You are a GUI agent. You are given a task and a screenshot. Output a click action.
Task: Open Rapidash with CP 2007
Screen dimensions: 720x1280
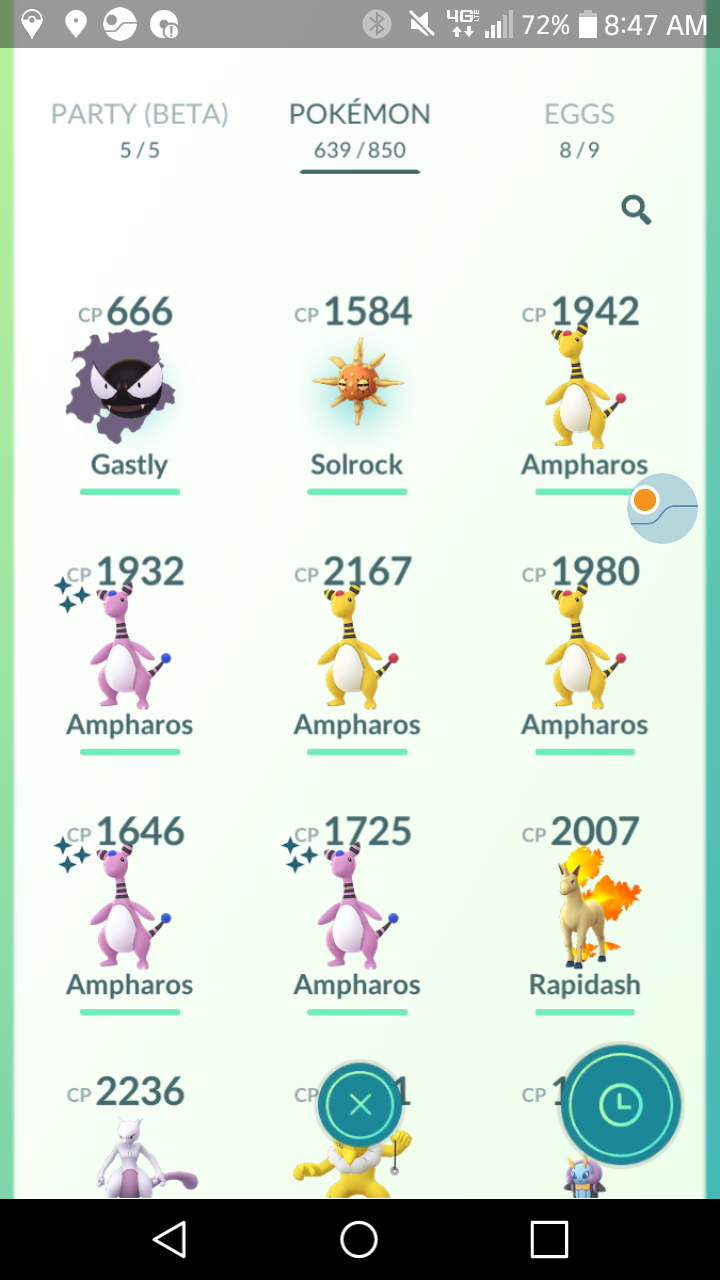[585, 912]
